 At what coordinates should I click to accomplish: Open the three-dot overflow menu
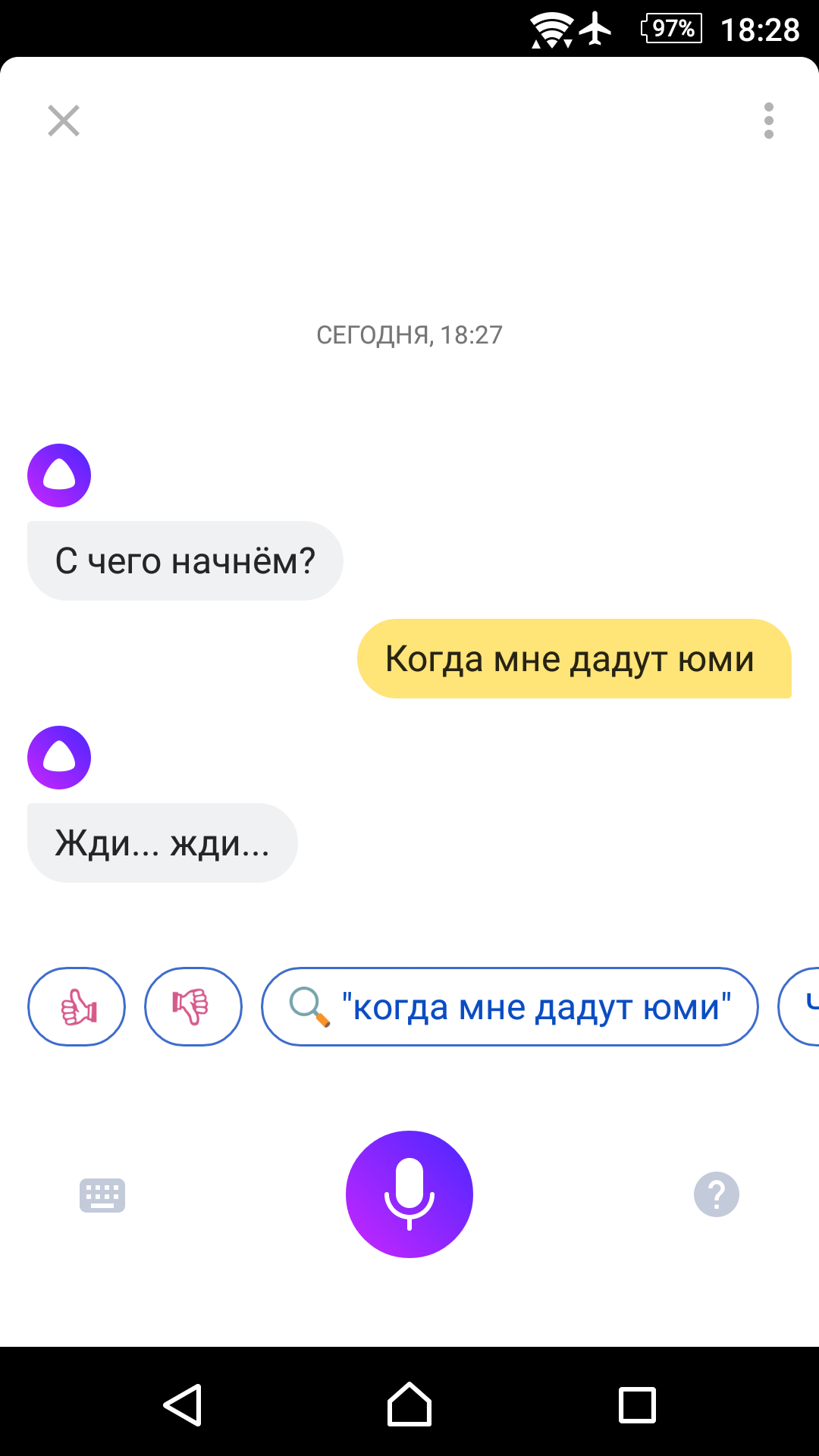[769, 121]
